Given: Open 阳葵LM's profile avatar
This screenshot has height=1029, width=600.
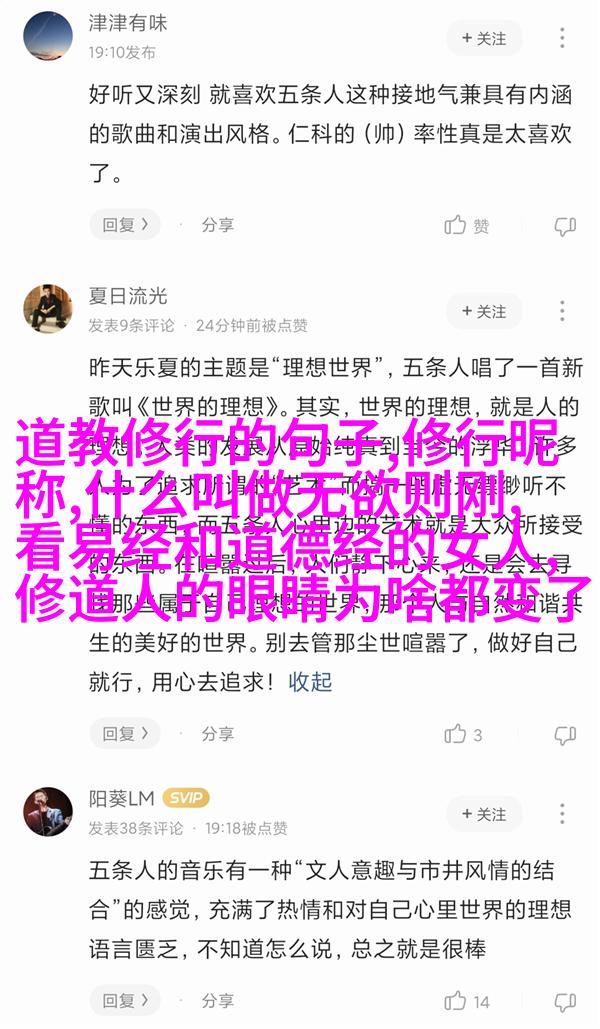Looking at the screenshot, I should coord(48,811).
